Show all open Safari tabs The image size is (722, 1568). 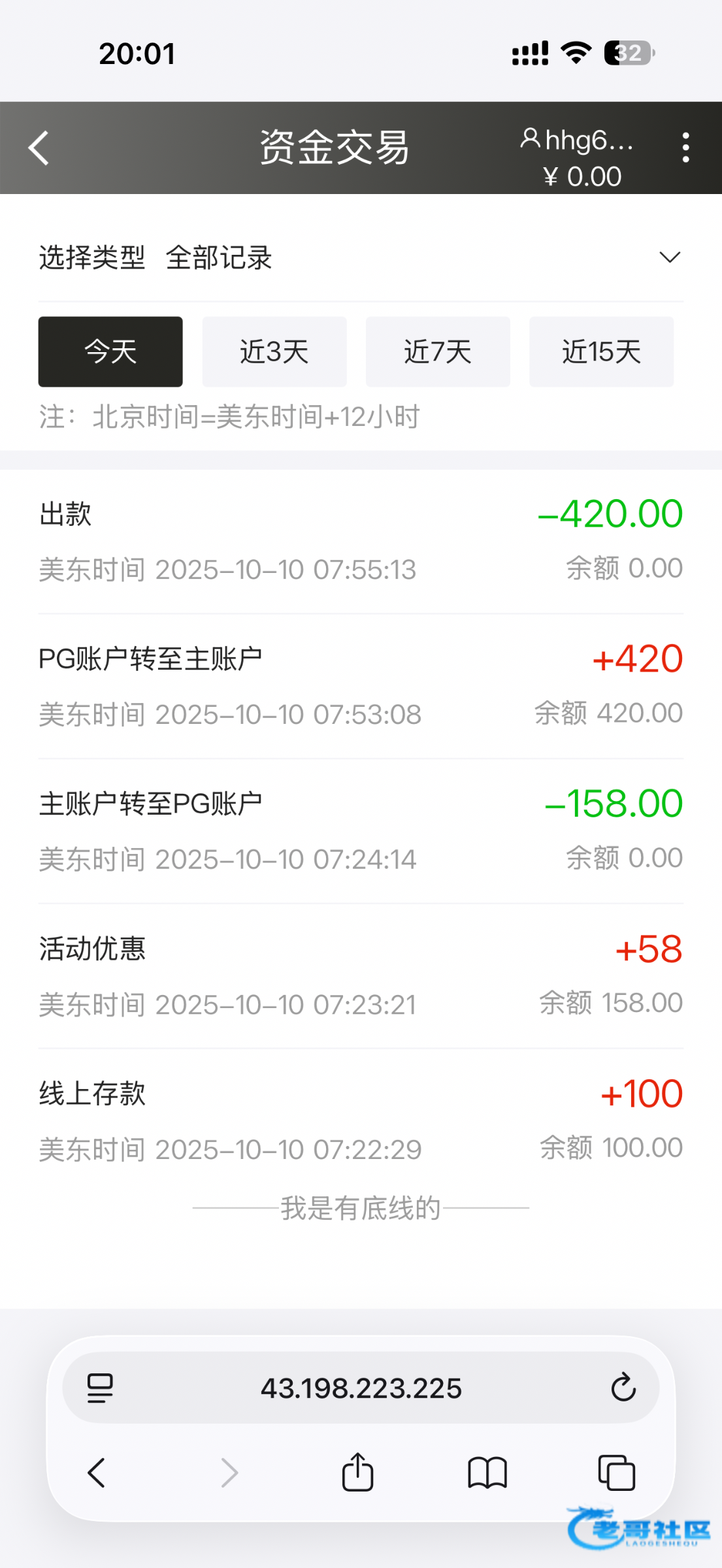click(617, 1473)
